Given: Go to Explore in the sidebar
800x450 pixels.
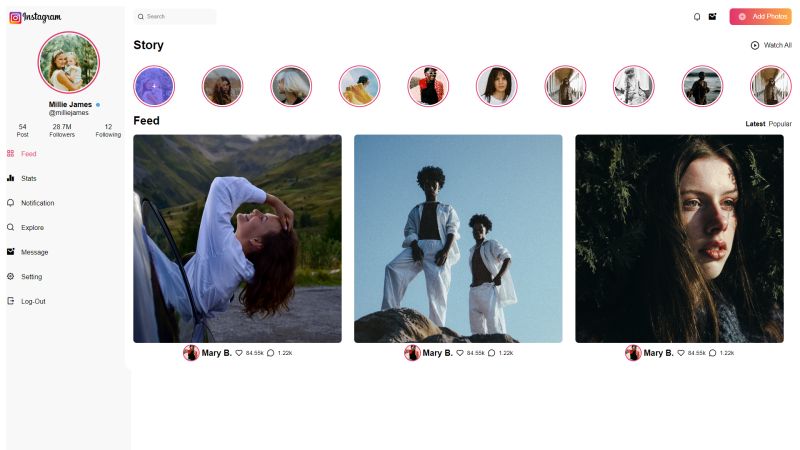Looking at the screenshot, I should point(32,227).
